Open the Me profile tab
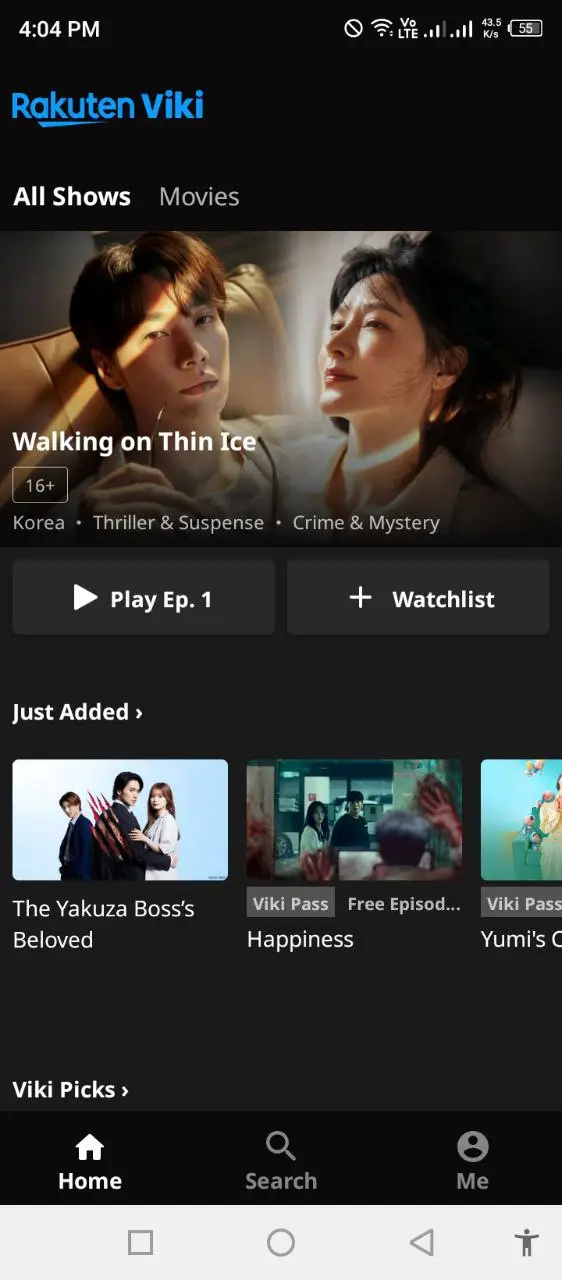 (x=472, y=1161)
